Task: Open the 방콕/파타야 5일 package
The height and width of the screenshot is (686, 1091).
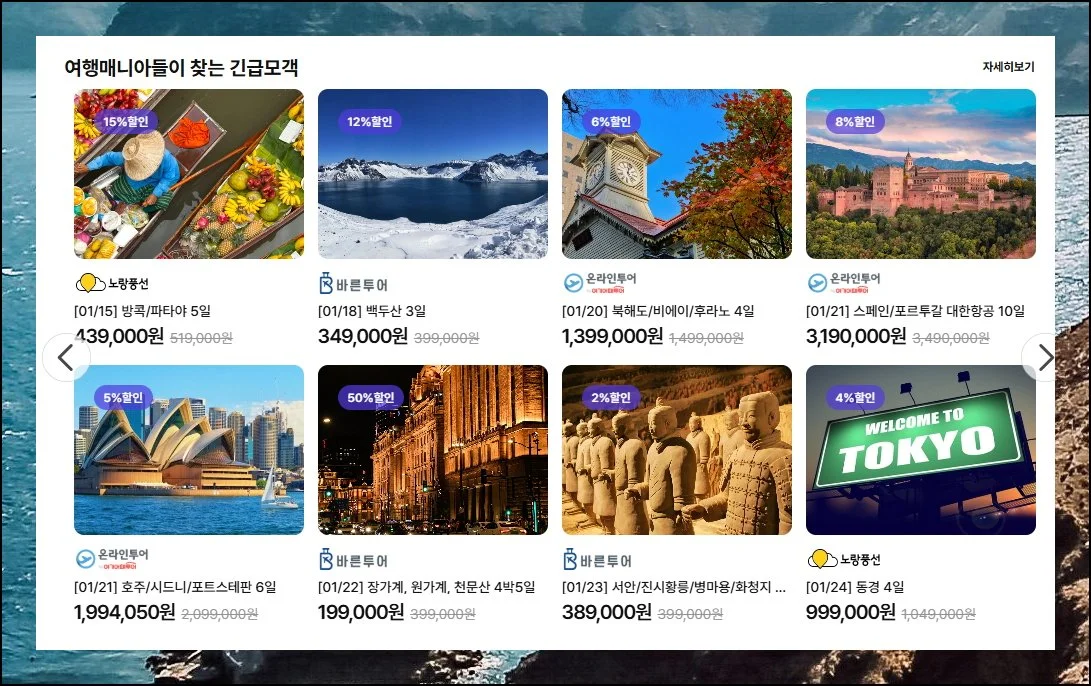Action: pos(188,175)
